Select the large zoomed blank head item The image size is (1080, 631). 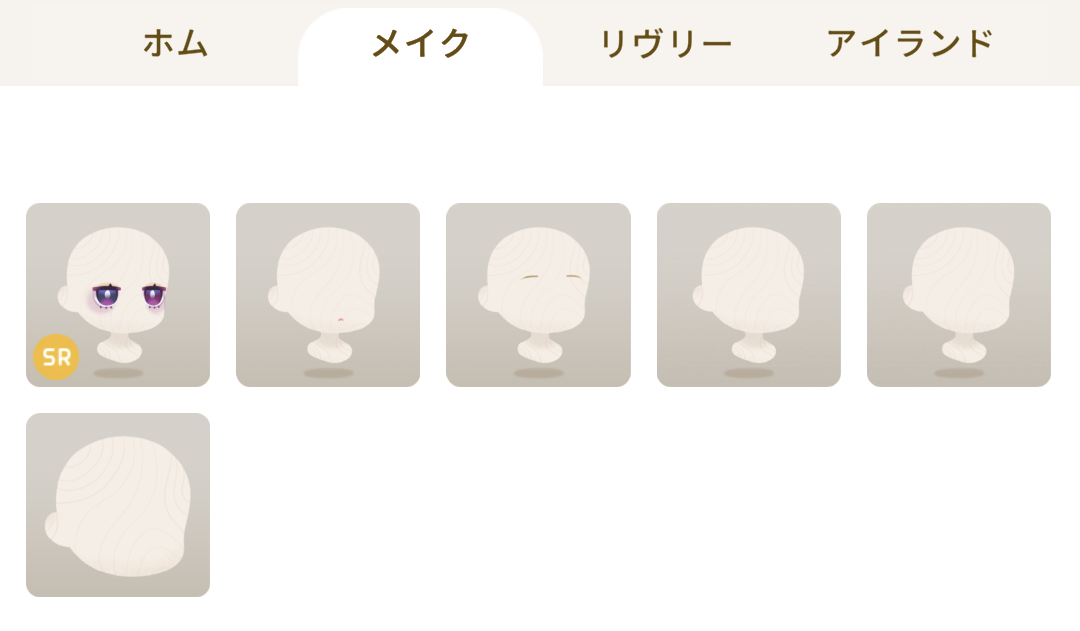point(118,505)
